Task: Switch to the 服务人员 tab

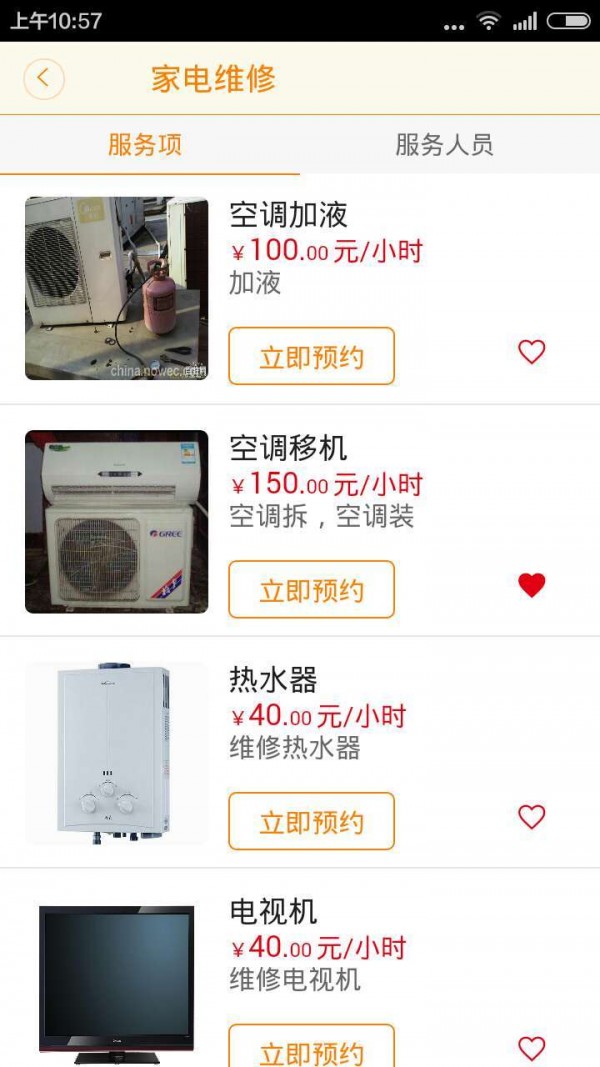Action: click(x=444, y=145)
